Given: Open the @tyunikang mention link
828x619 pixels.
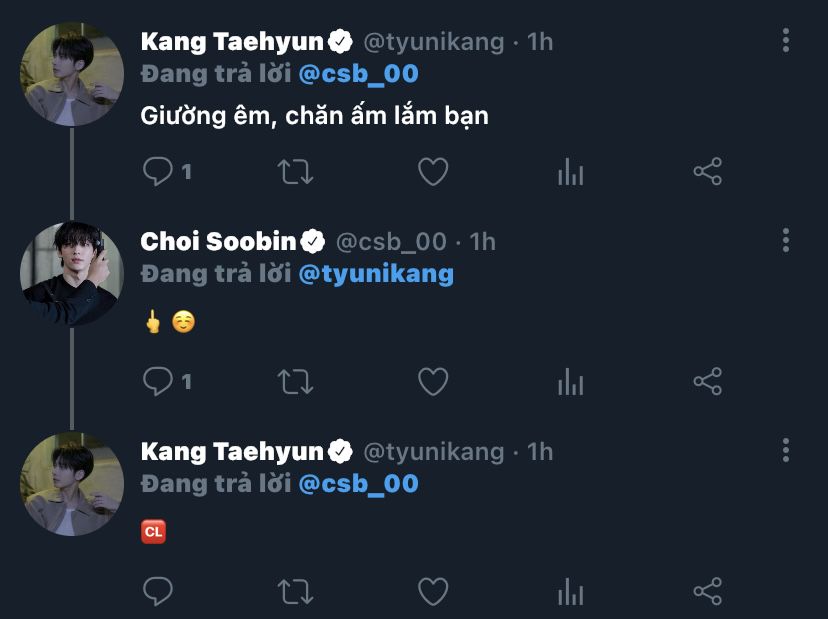Looking at the screenshot, I should pos(376,273).
